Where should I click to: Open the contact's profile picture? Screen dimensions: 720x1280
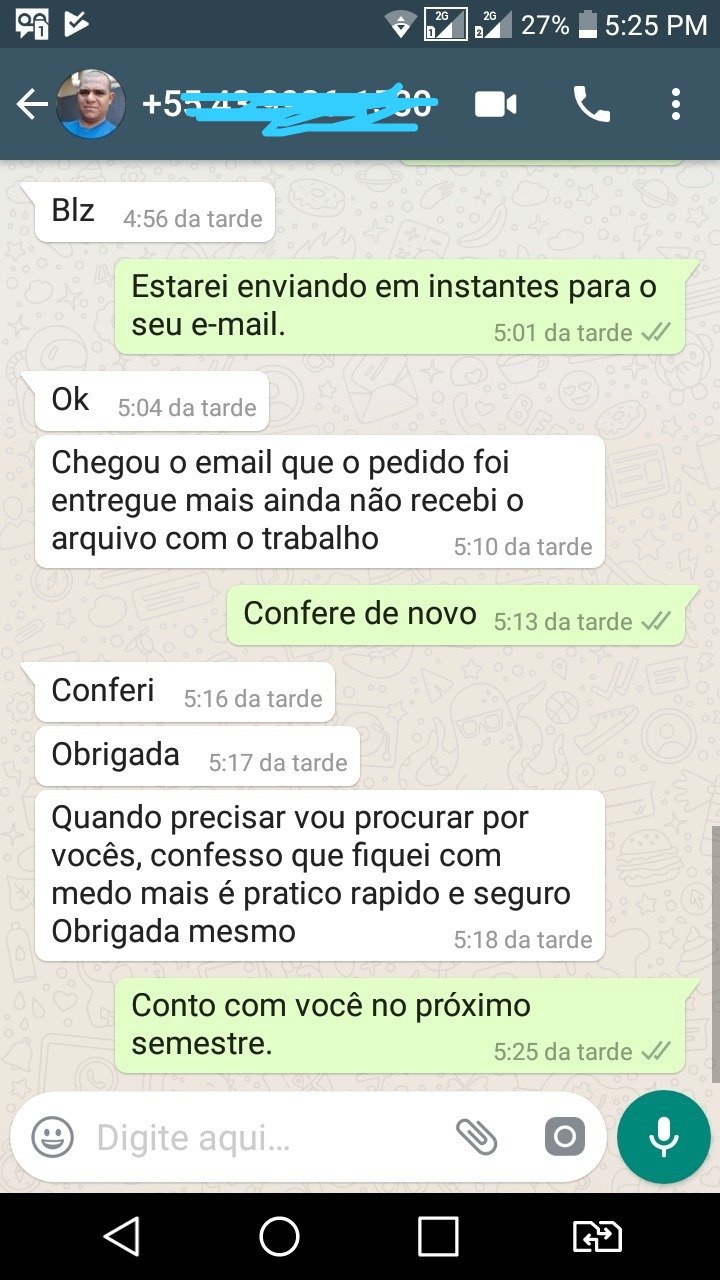pyautogui.click(x=91, y=104)
